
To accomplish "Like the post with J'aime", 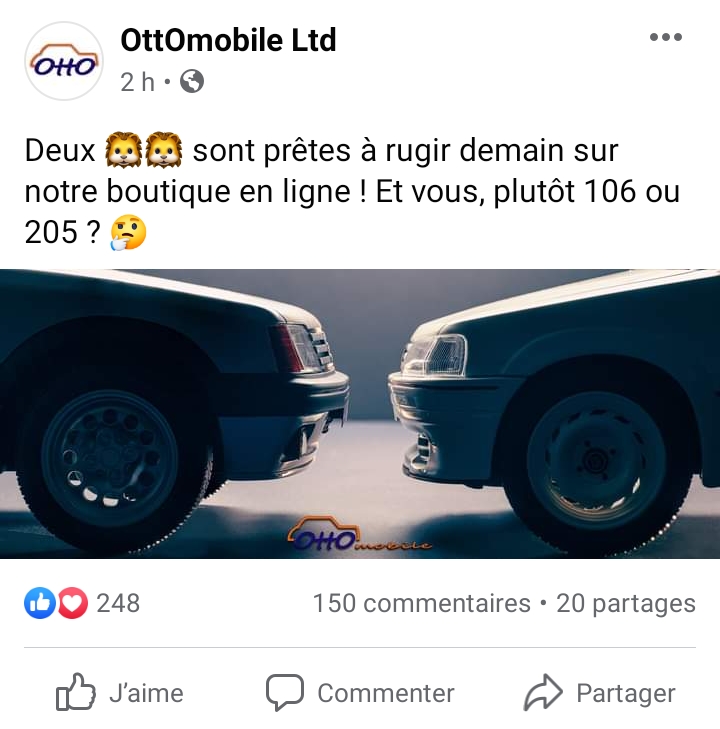I will click(120, 692).
